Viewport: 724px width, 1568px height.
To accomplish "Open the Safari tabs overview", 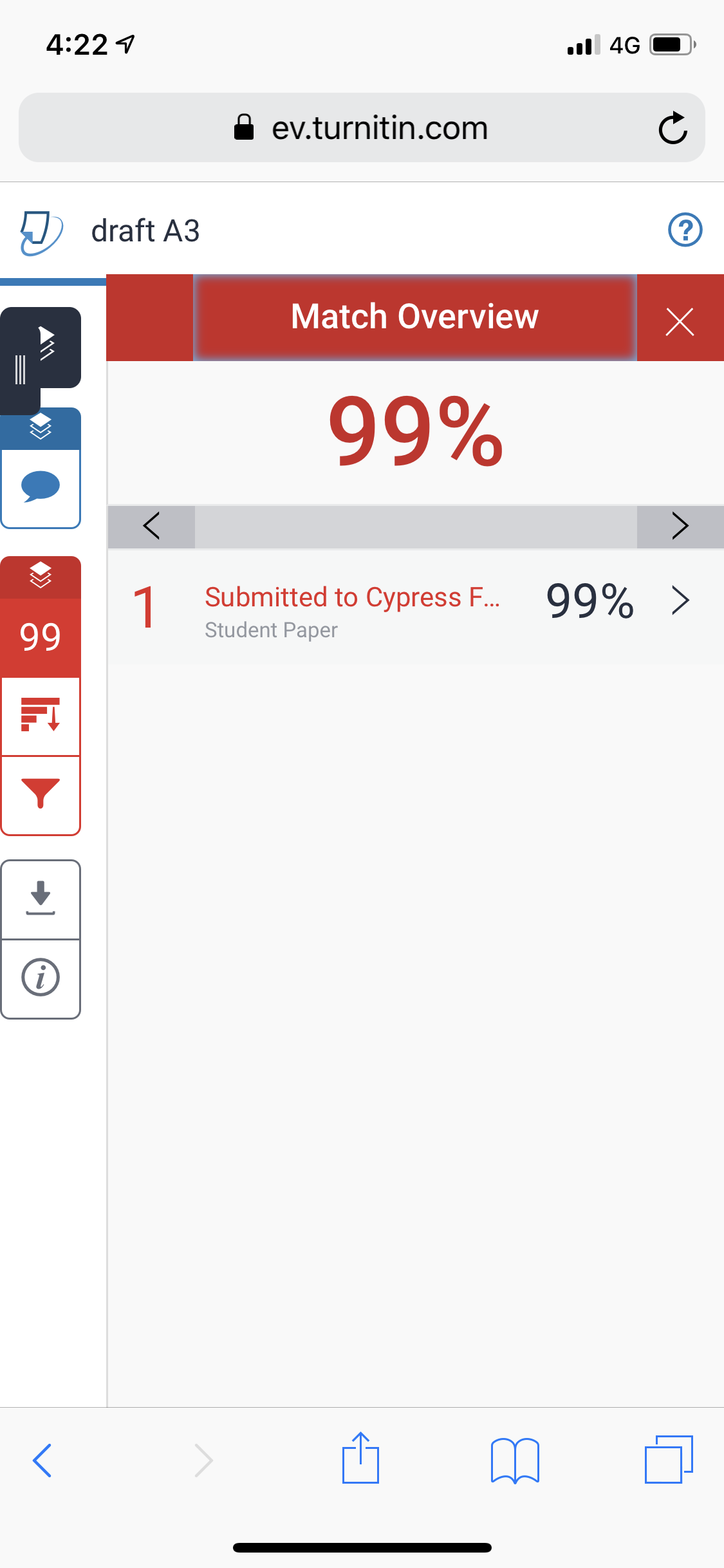I will click(x=669, y=1459).
